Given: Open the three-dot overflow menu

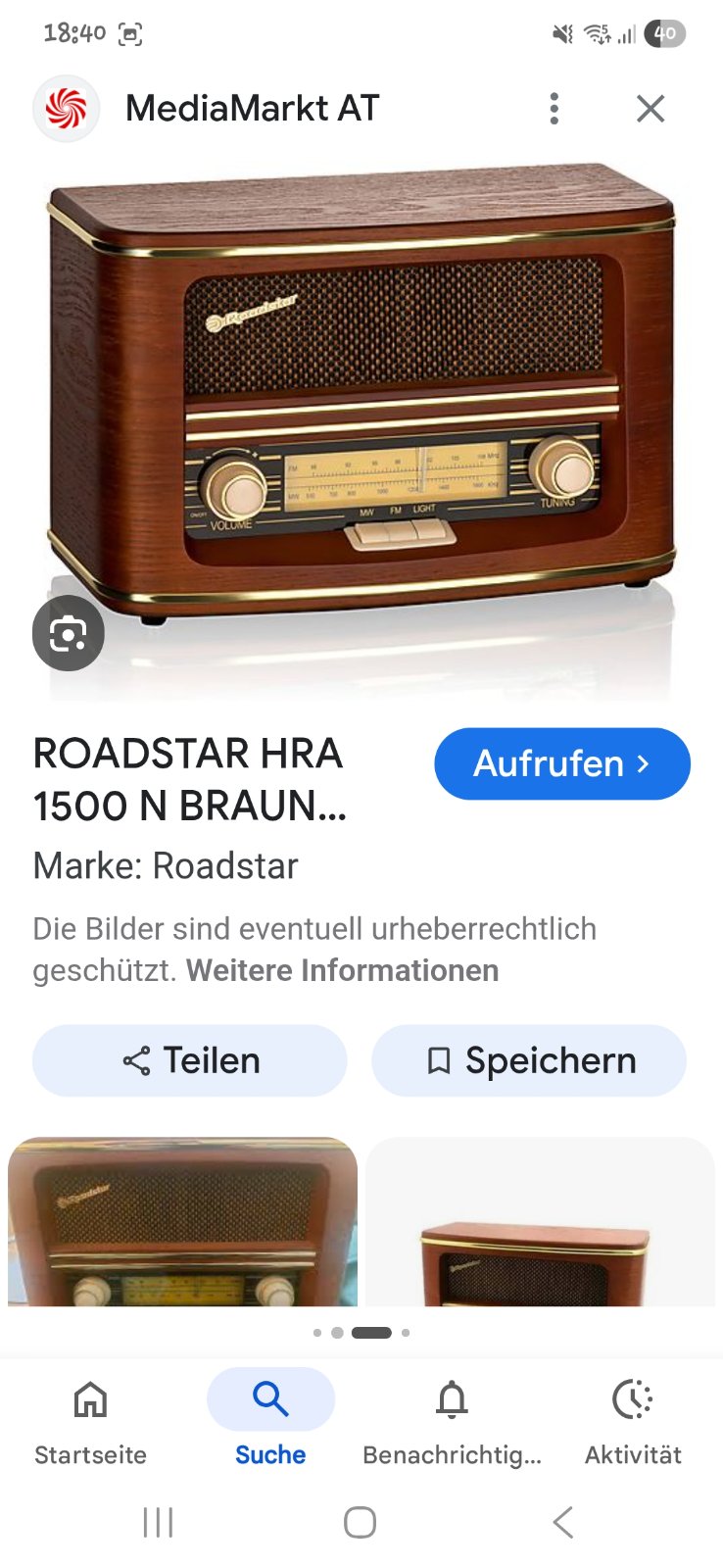Looking at the screenshot, I should point(554,109).
